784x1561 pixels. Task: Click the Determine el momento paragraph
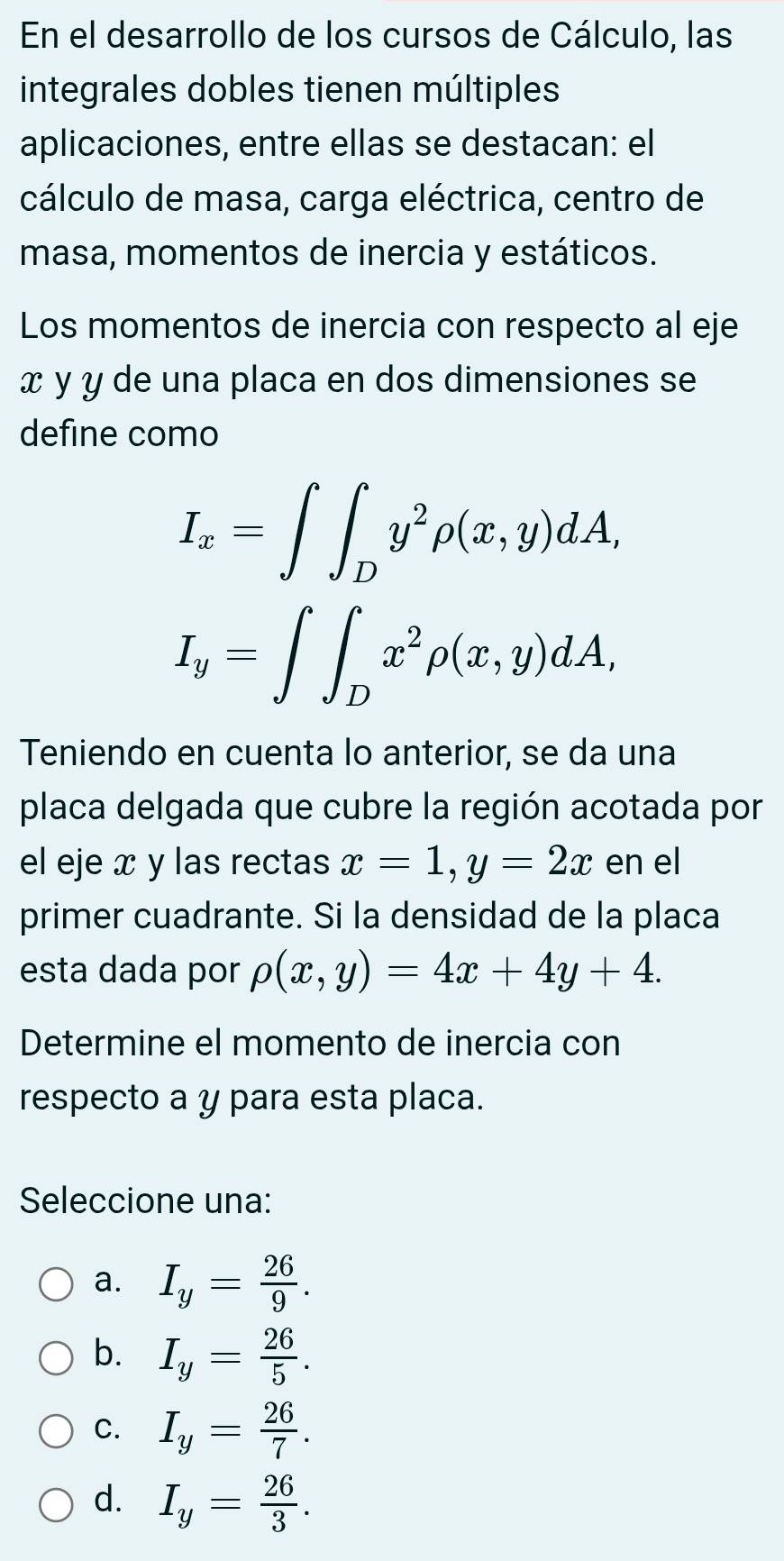[315, 1073]
